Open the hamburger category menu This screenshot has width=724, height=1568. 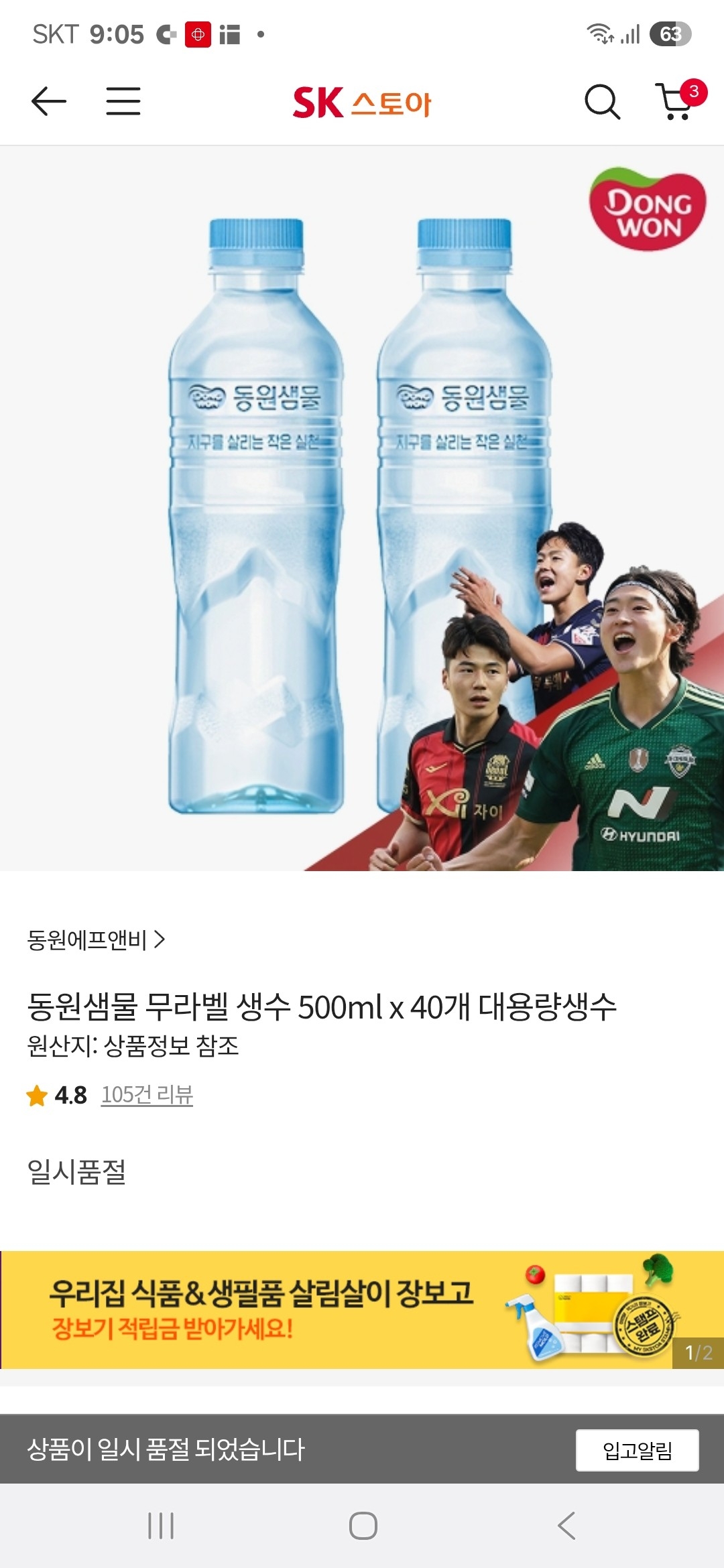(x=123, y=101)
